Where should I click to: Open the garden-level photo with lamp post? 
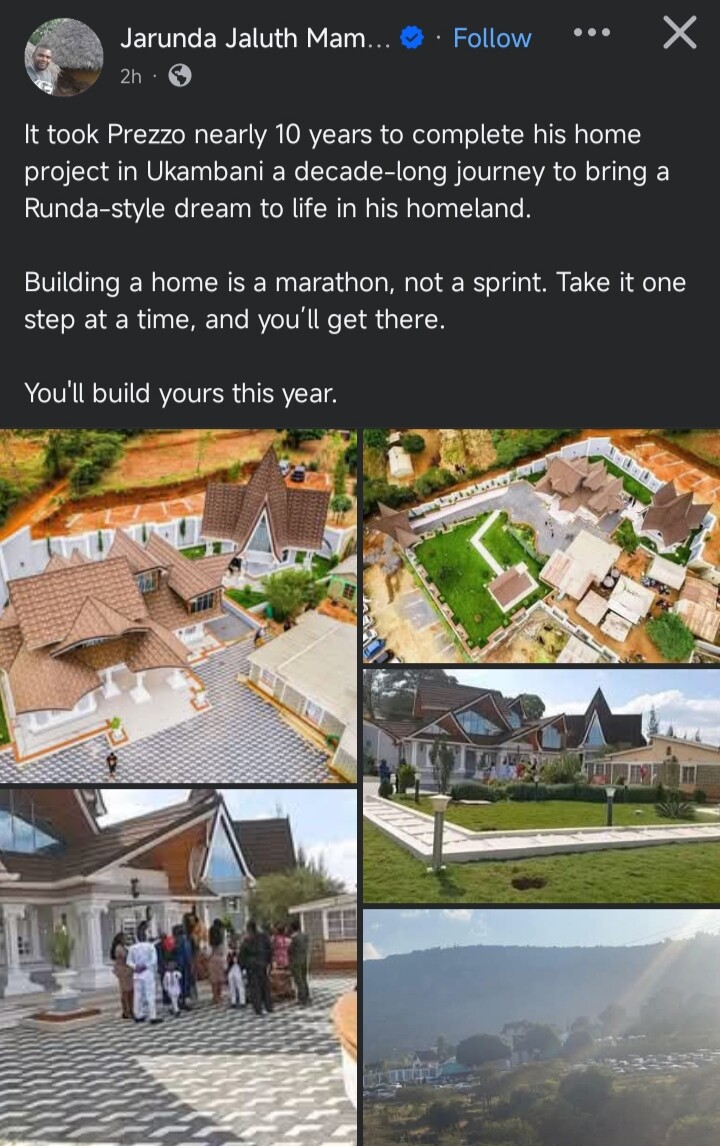pyautogui.click(x=541, y=786)
